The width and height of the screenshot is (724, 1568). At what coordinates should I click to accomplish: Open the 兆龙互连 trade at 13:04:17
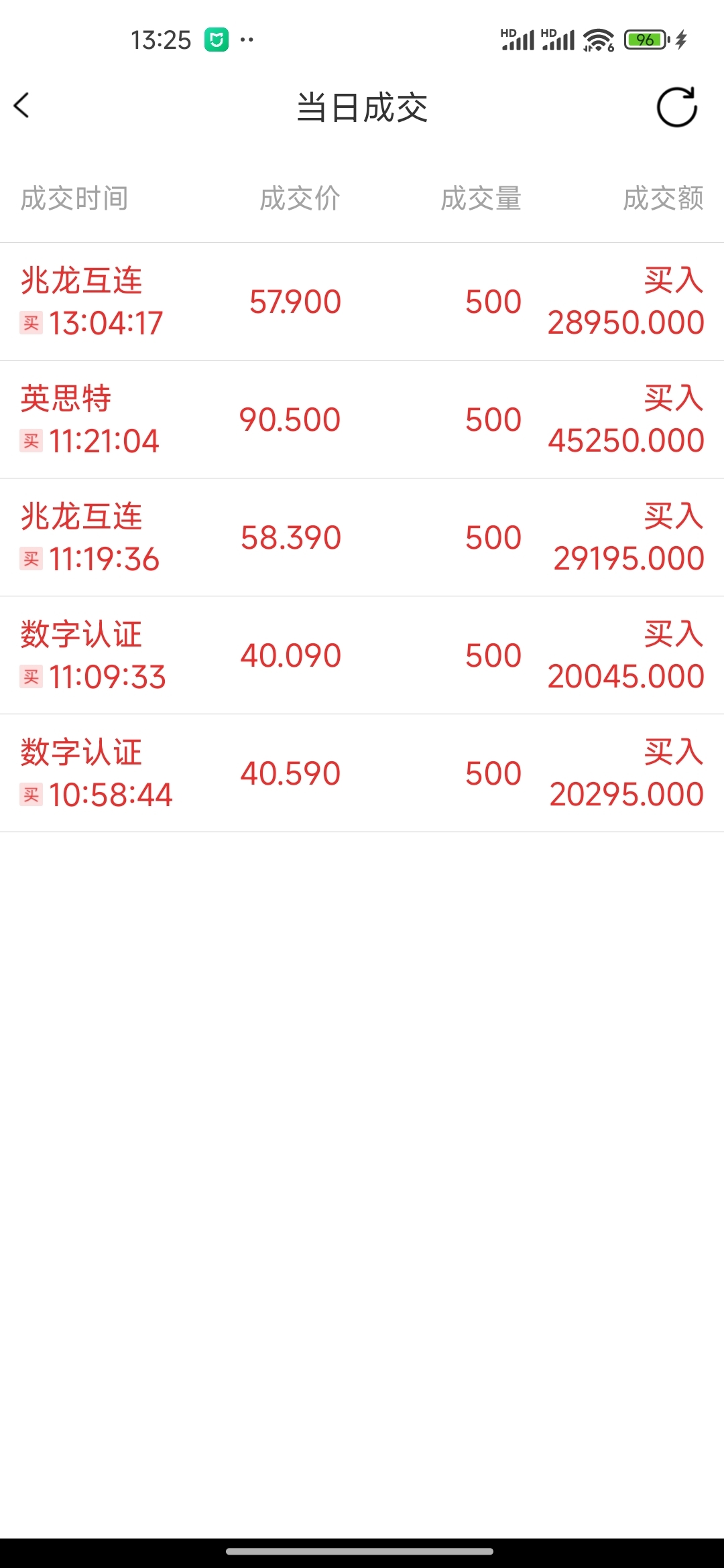pos(362,302)
